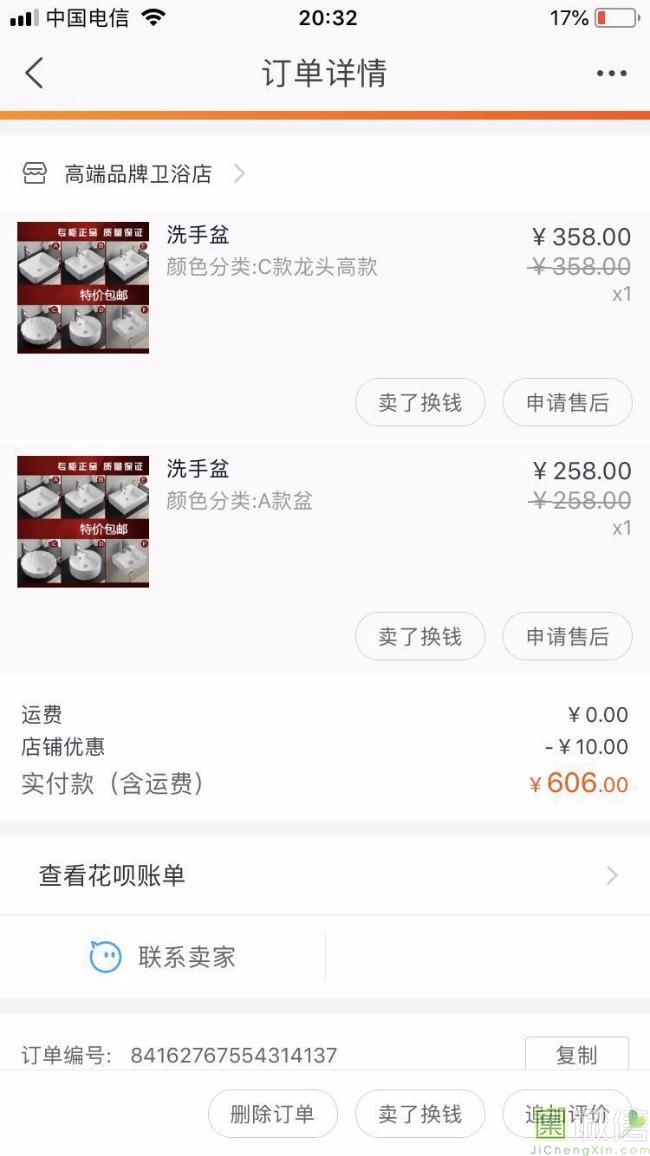Tap 卖了换钱 for the ¥358.00 washbasin
Screen dimensions: 650x1156
coord(420,403)
